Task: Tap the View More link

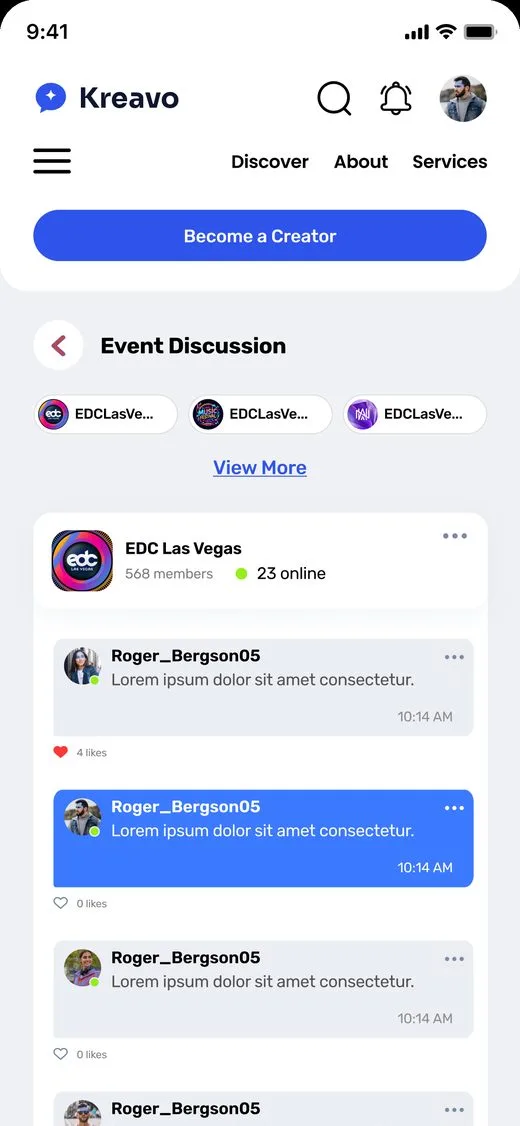Action: point(260,467)
